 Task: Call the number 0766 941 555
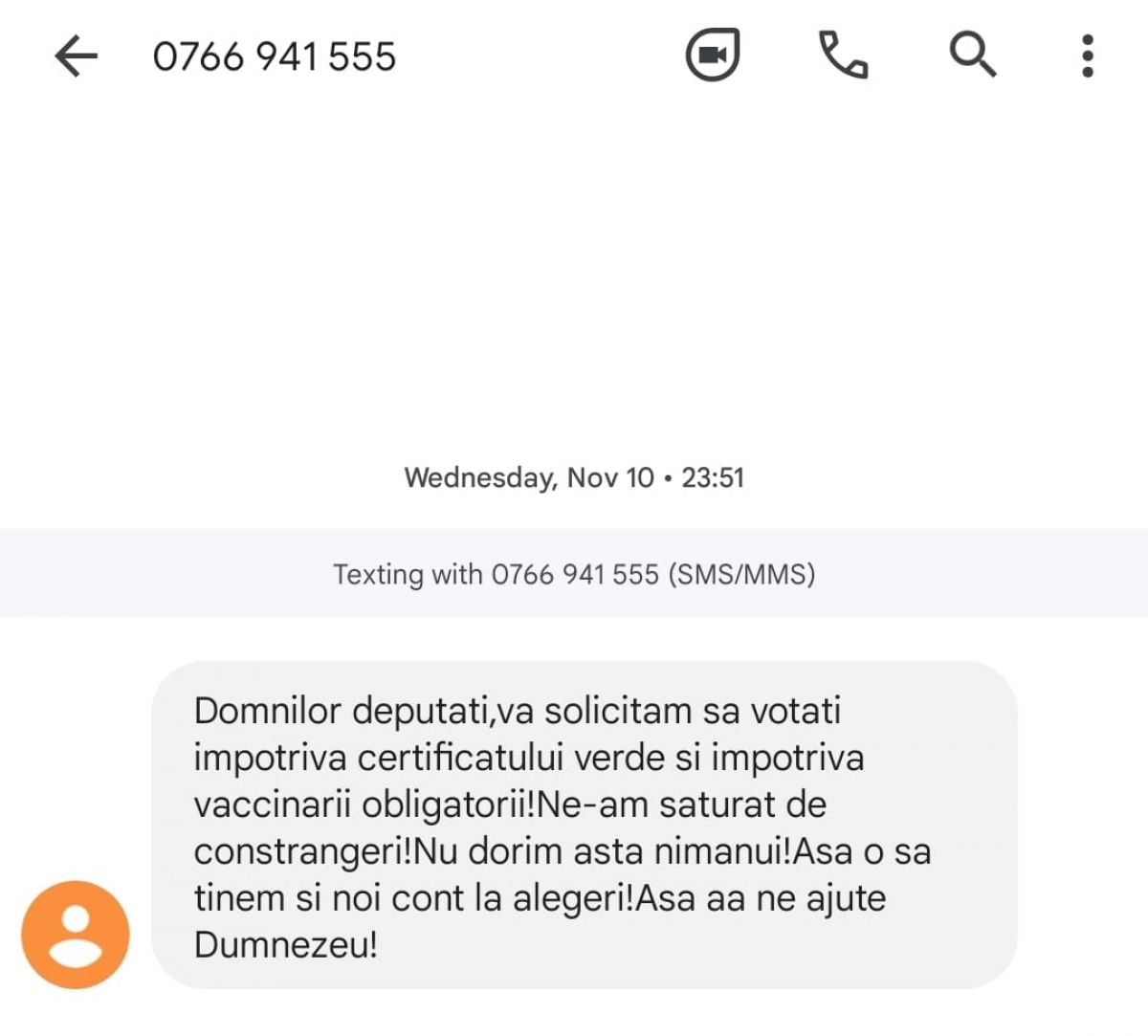[x=843, y=55]
